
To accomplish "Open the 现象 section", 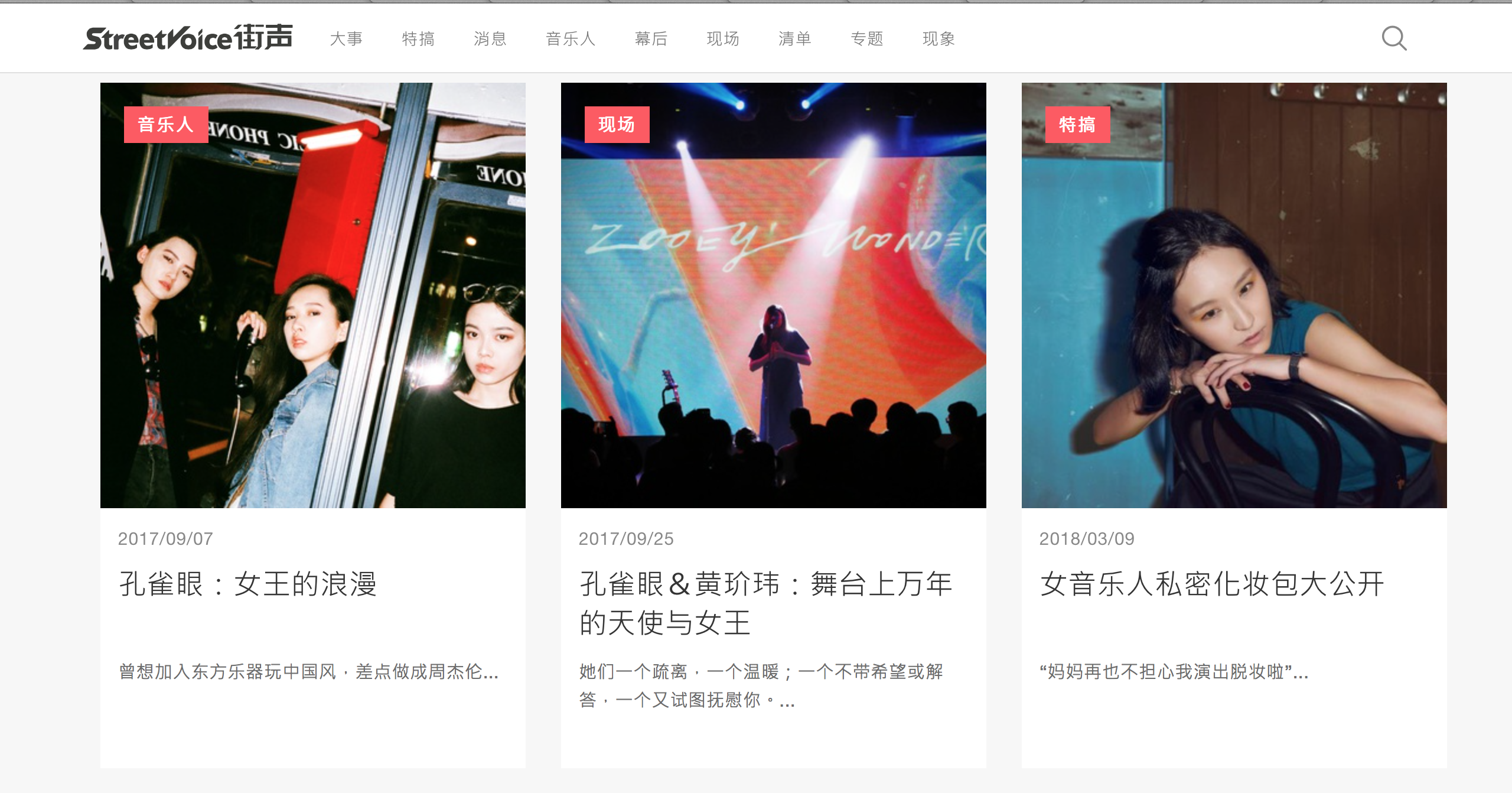I will point(939,39).
